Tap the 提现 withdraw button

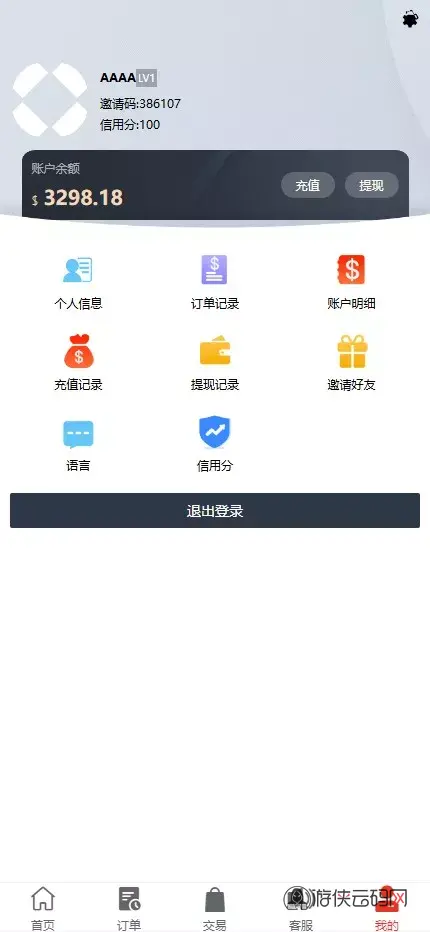(371, 185)
